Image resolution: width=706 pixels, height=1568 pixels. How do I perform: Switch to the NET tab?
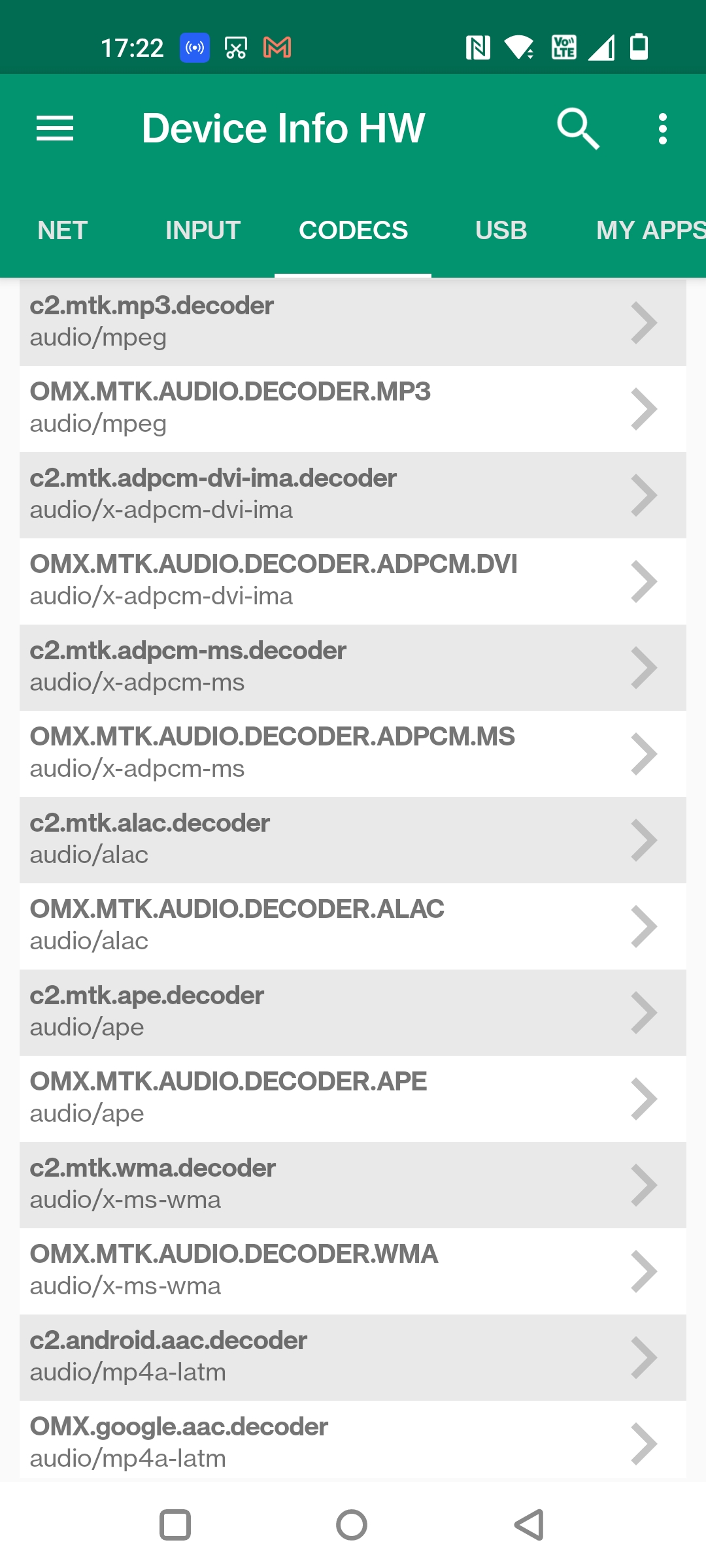tap(63, 231)
